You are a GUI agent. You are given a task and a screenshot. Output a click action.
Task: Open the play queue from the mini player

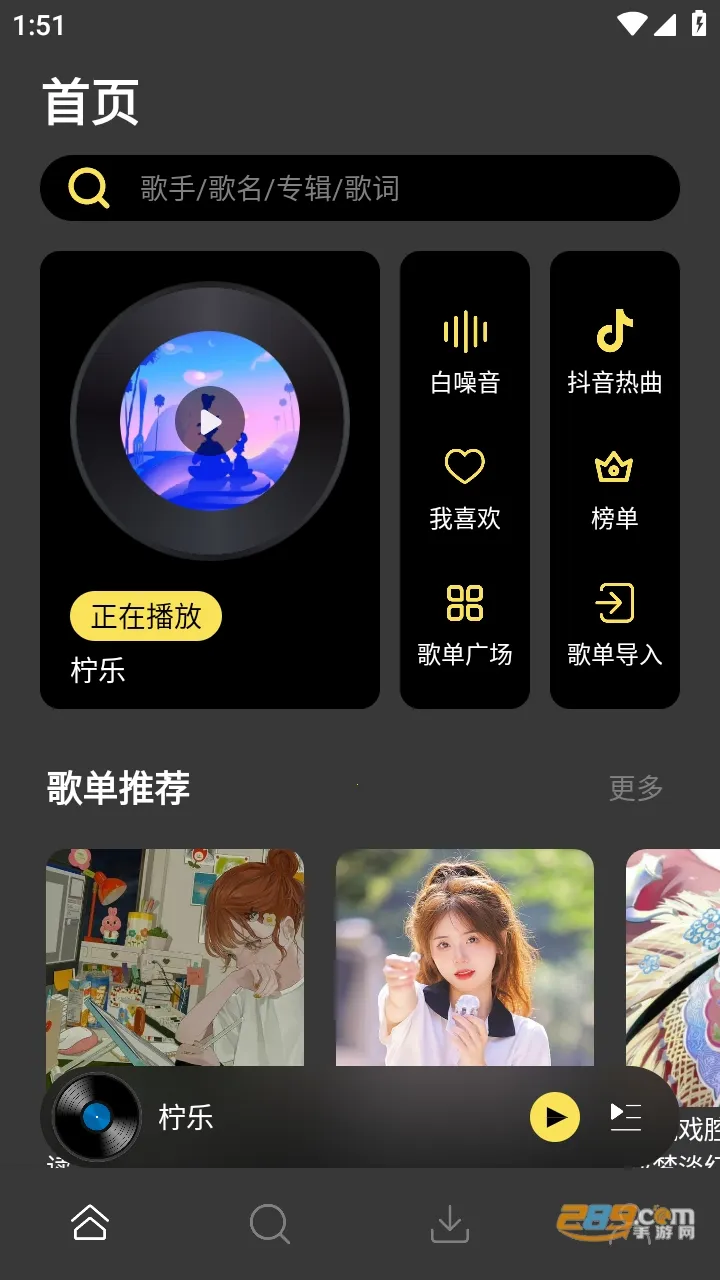(x=625, y=1117)
